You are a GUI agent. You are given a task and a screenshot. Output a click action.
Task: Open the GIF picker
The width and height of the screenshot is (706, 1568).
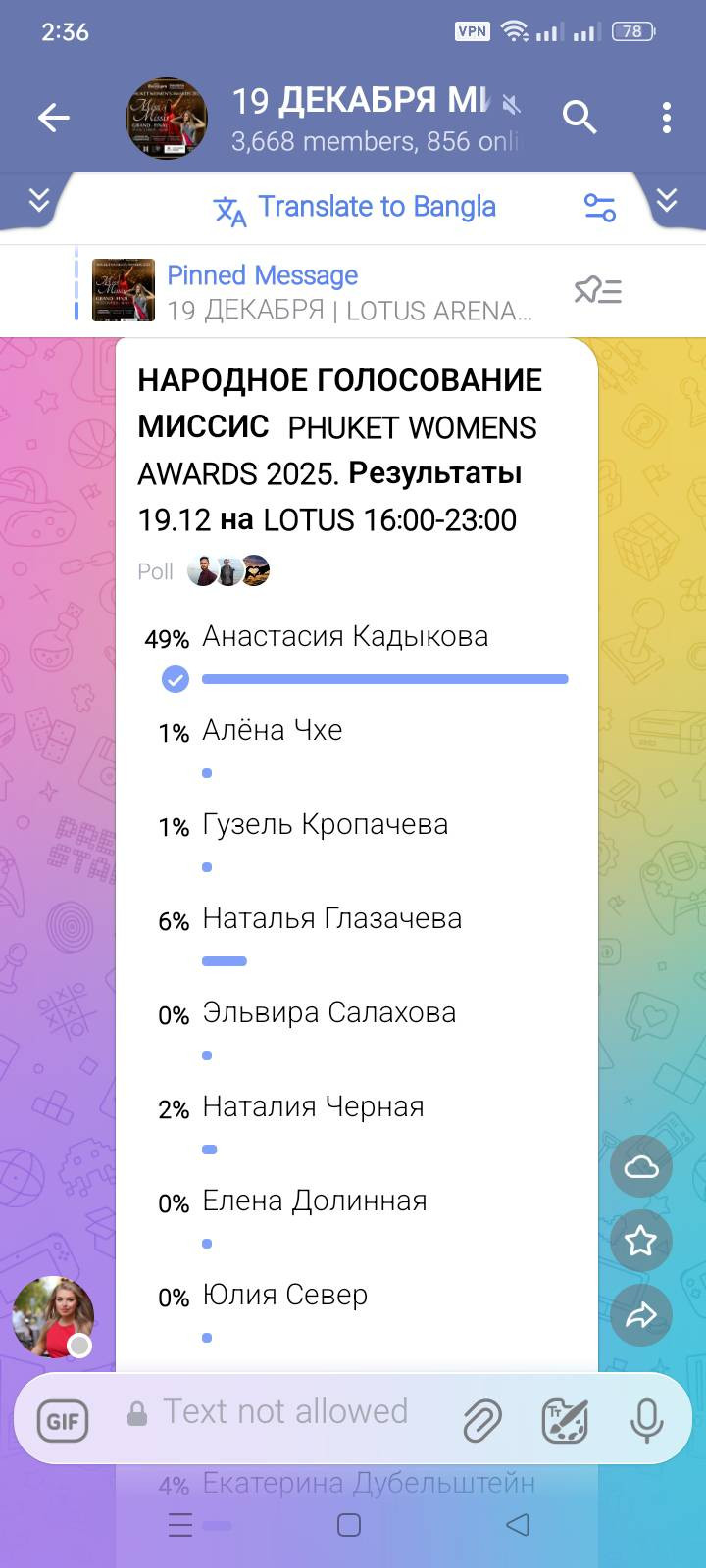63,1420
